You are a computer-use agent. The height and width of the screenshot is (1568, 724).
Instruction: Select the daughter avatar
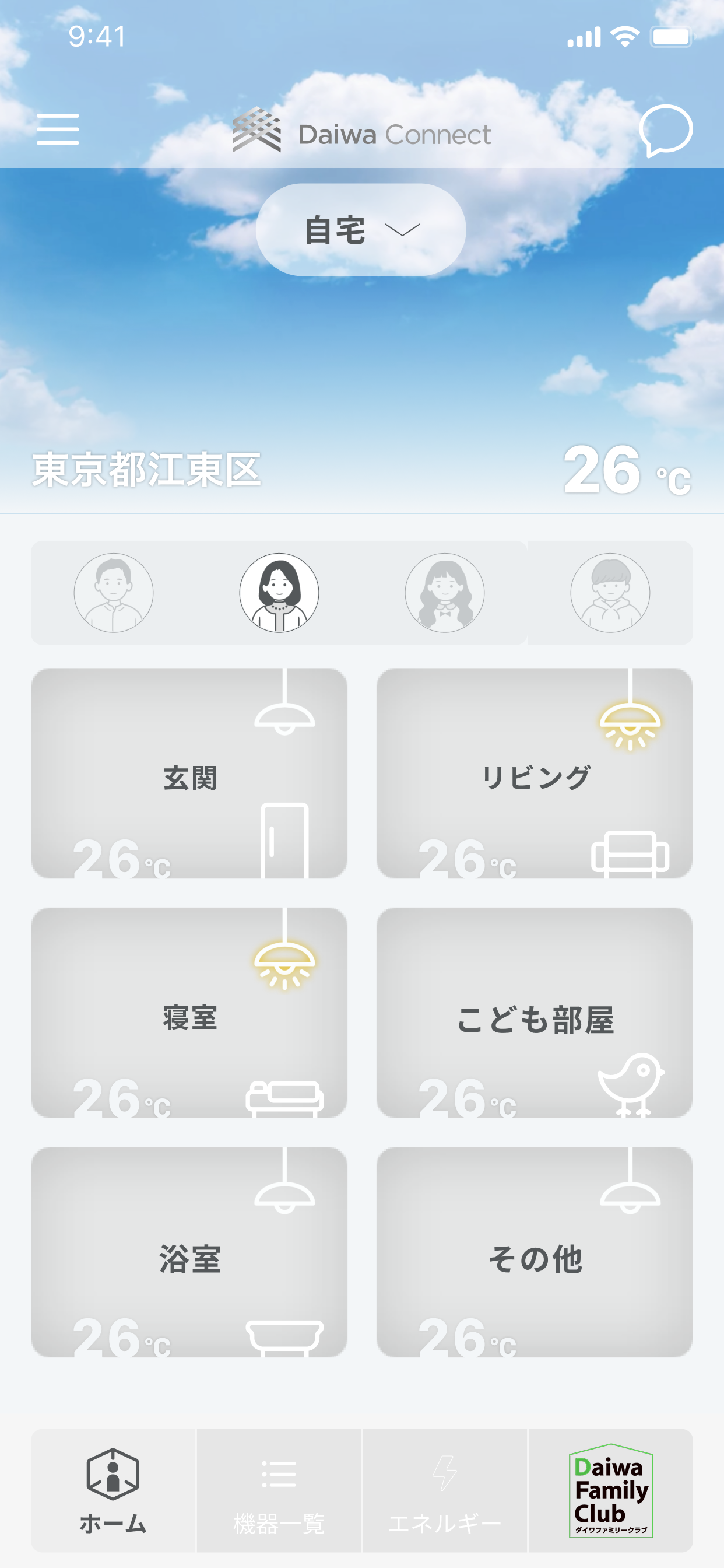445,592
